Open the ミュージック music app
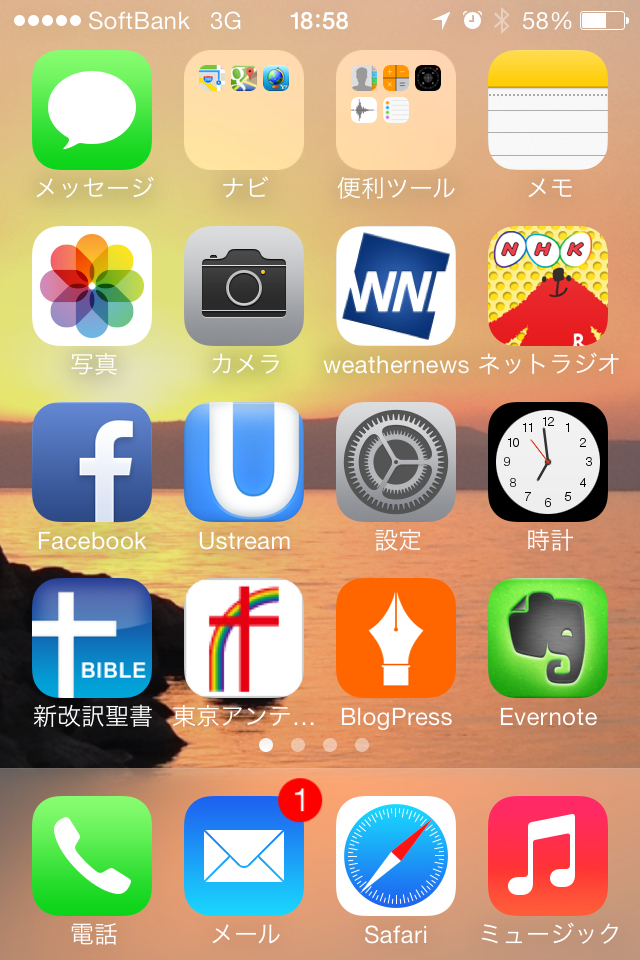Image resolution: width=640 pixels, height=960 pixels. [548, 856]
